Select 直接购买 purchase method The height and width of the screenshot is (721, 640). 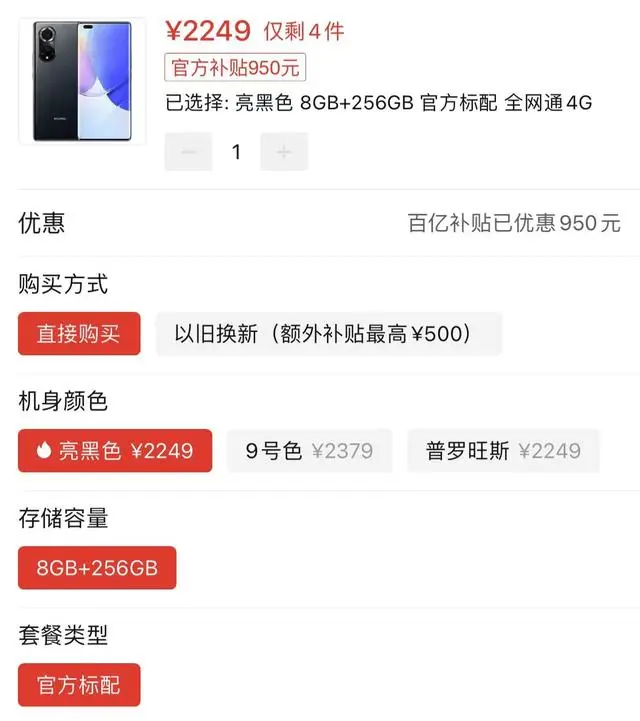79,334
